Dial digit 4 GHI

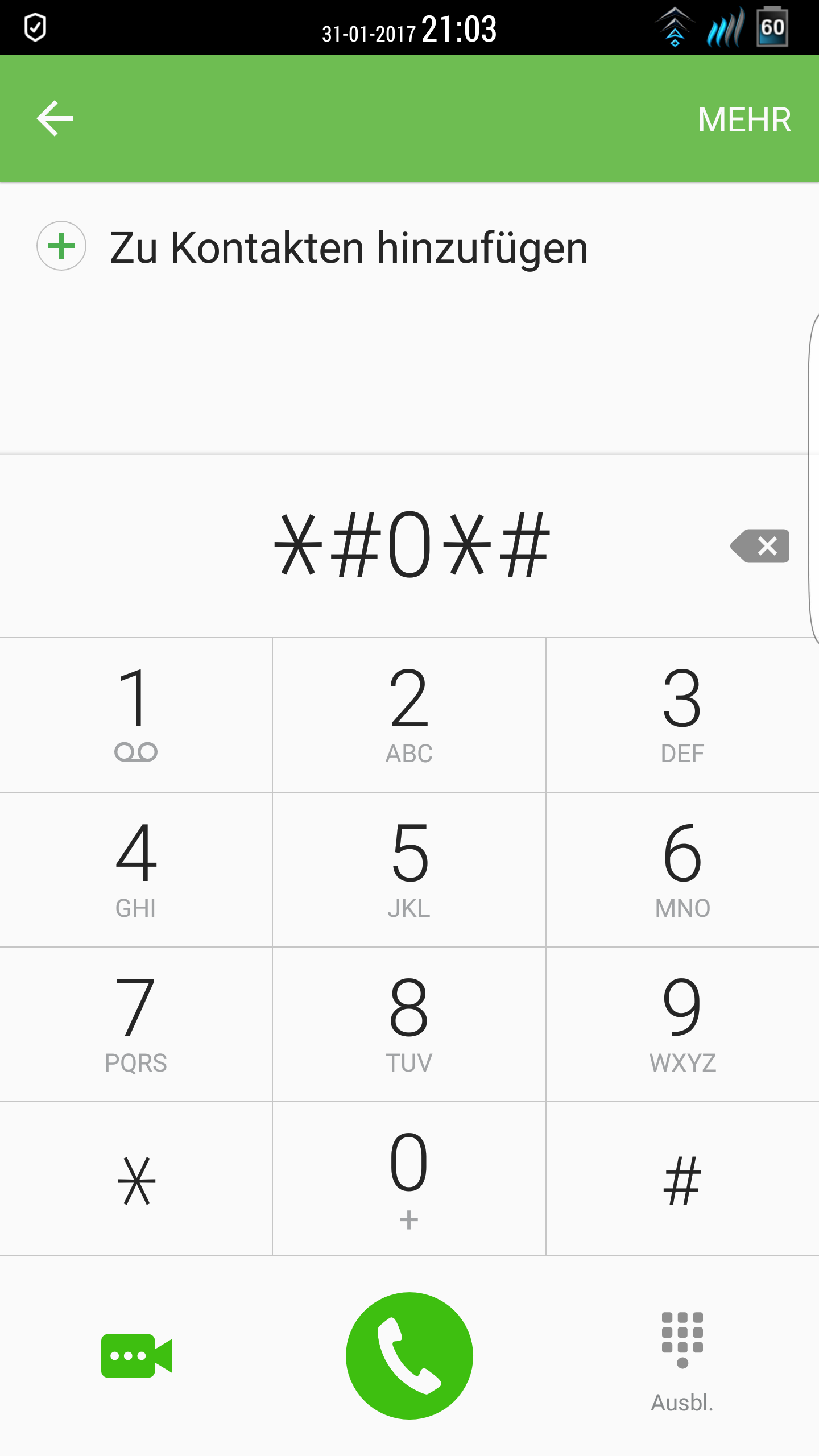[136, 869]
